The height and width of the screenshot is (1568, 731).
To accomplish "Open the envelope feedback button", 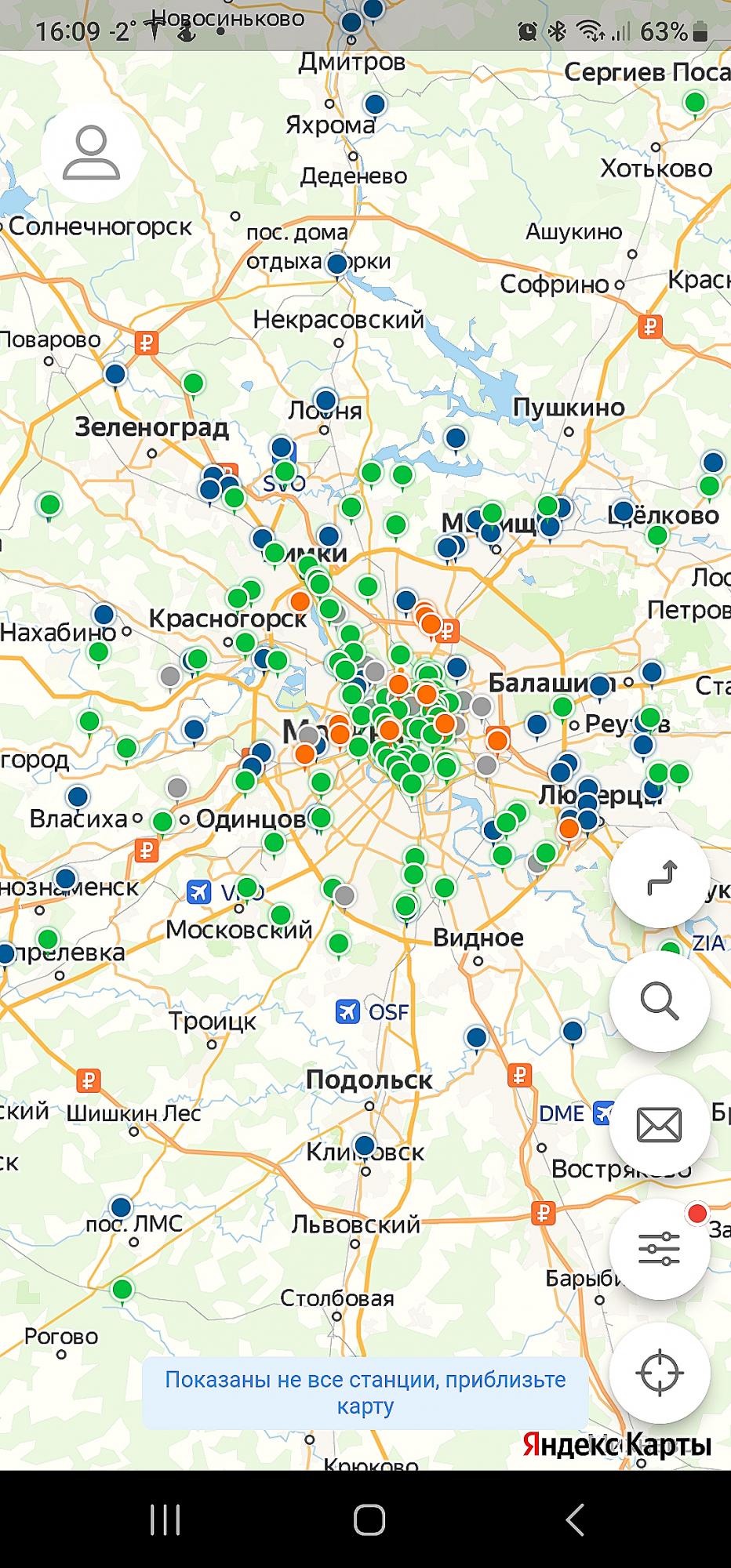I will point(660,1125).
